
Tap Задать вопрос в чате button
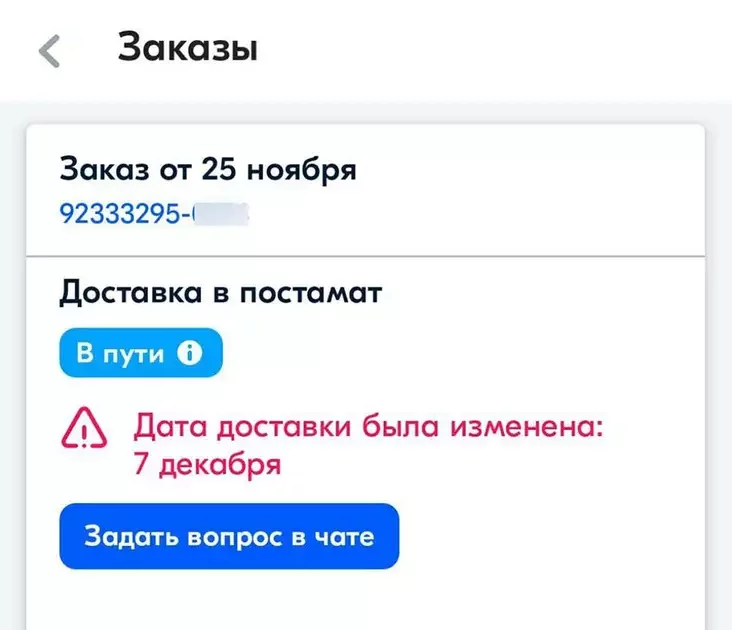pyautogui.click(x=229, y=536)
